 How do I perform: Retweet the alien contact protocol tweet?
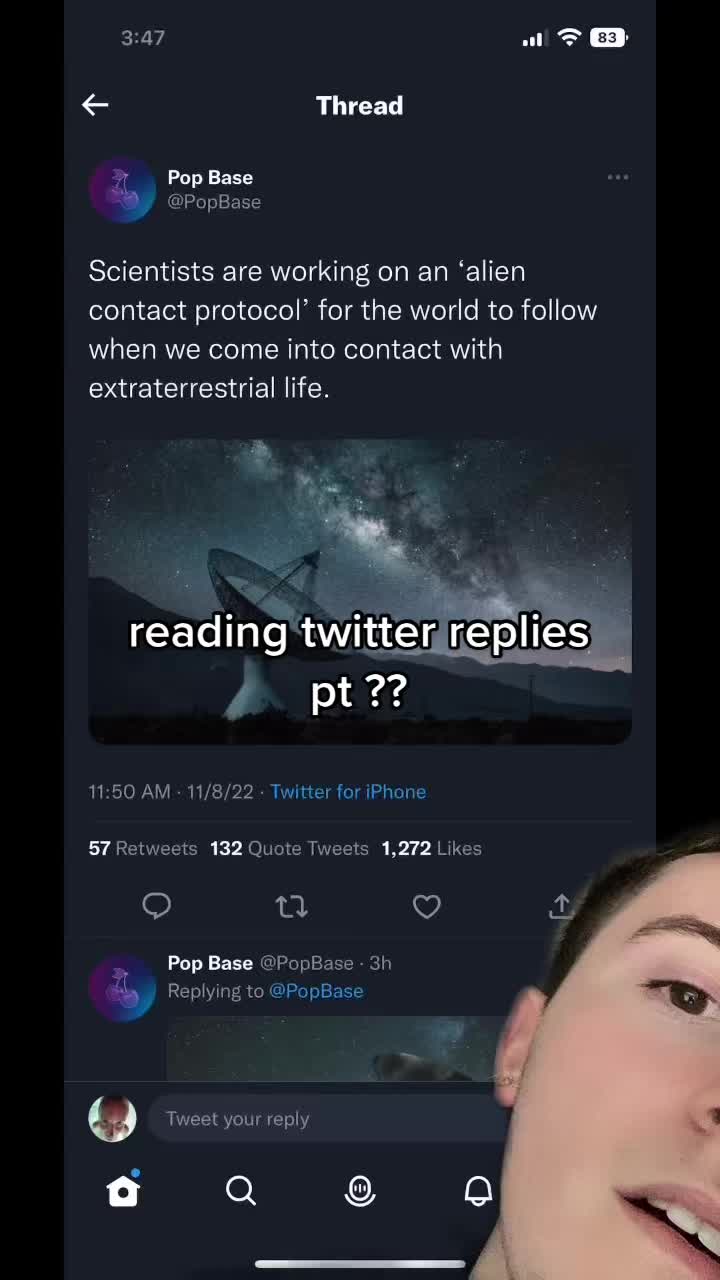point(291,906)
